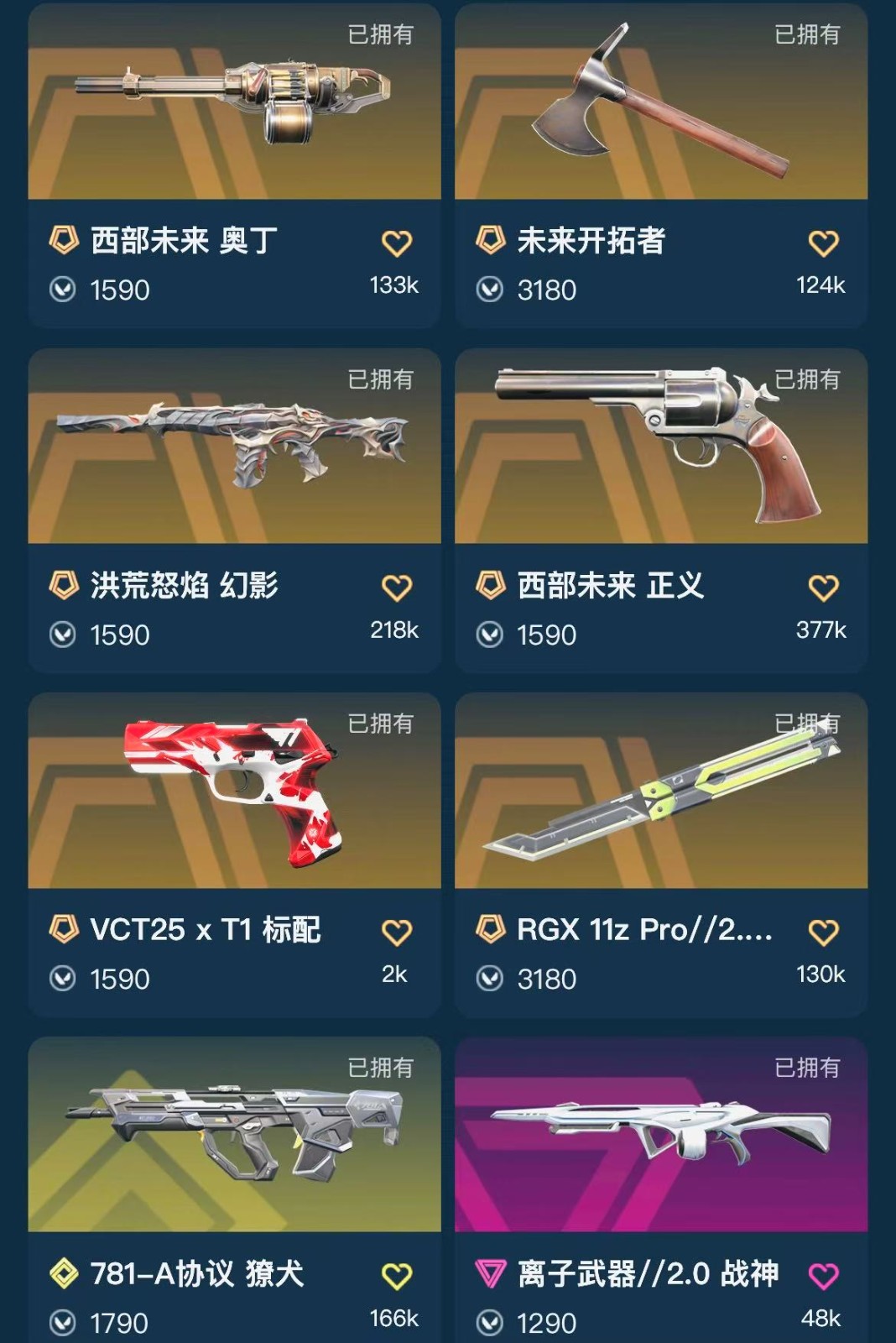Viewport: 896px width, 1343px height.
Task: Favorite the 西部未来 正义 skin
Action: tap(823, 588)
